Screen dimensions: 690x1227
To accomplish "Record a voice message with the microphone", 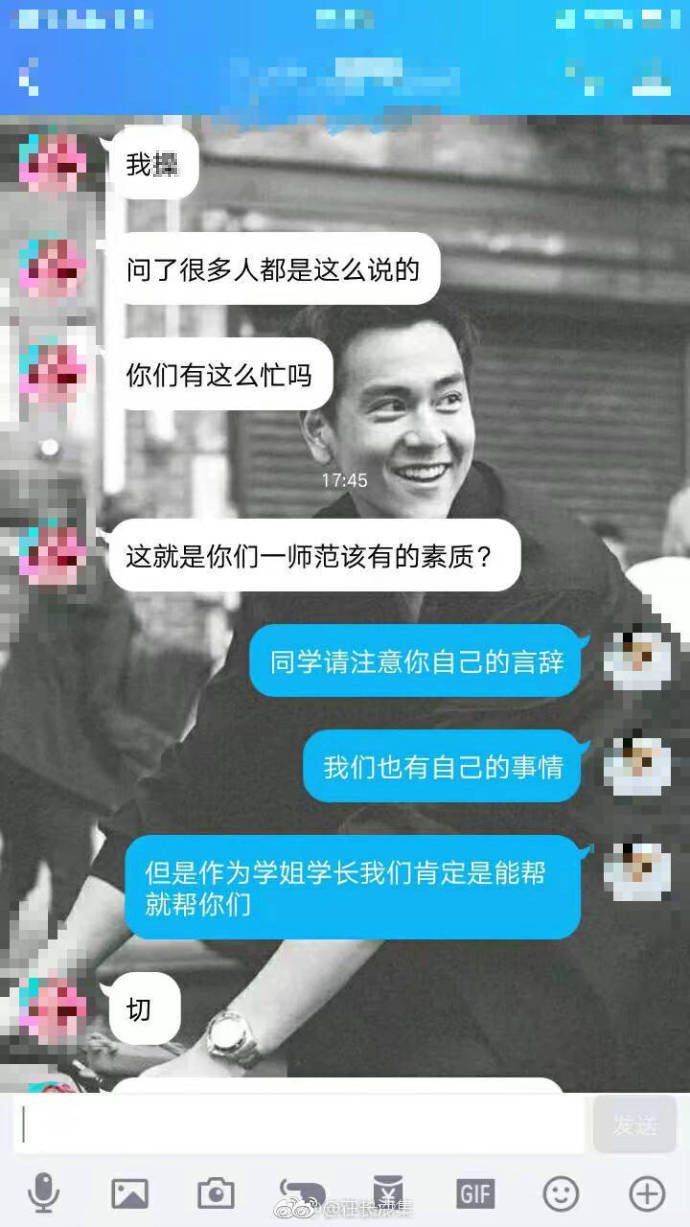I will 43,1193.
